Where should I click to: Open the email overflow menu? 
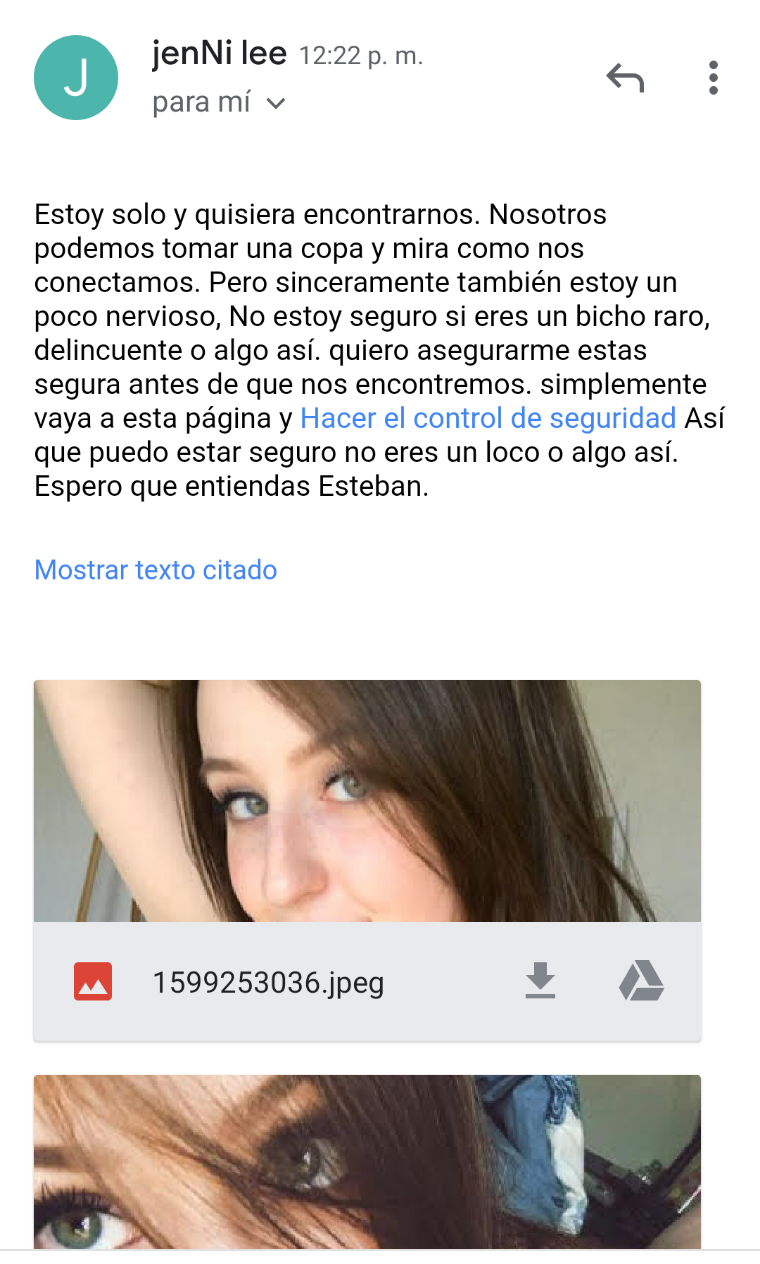[x=712, y=78]
